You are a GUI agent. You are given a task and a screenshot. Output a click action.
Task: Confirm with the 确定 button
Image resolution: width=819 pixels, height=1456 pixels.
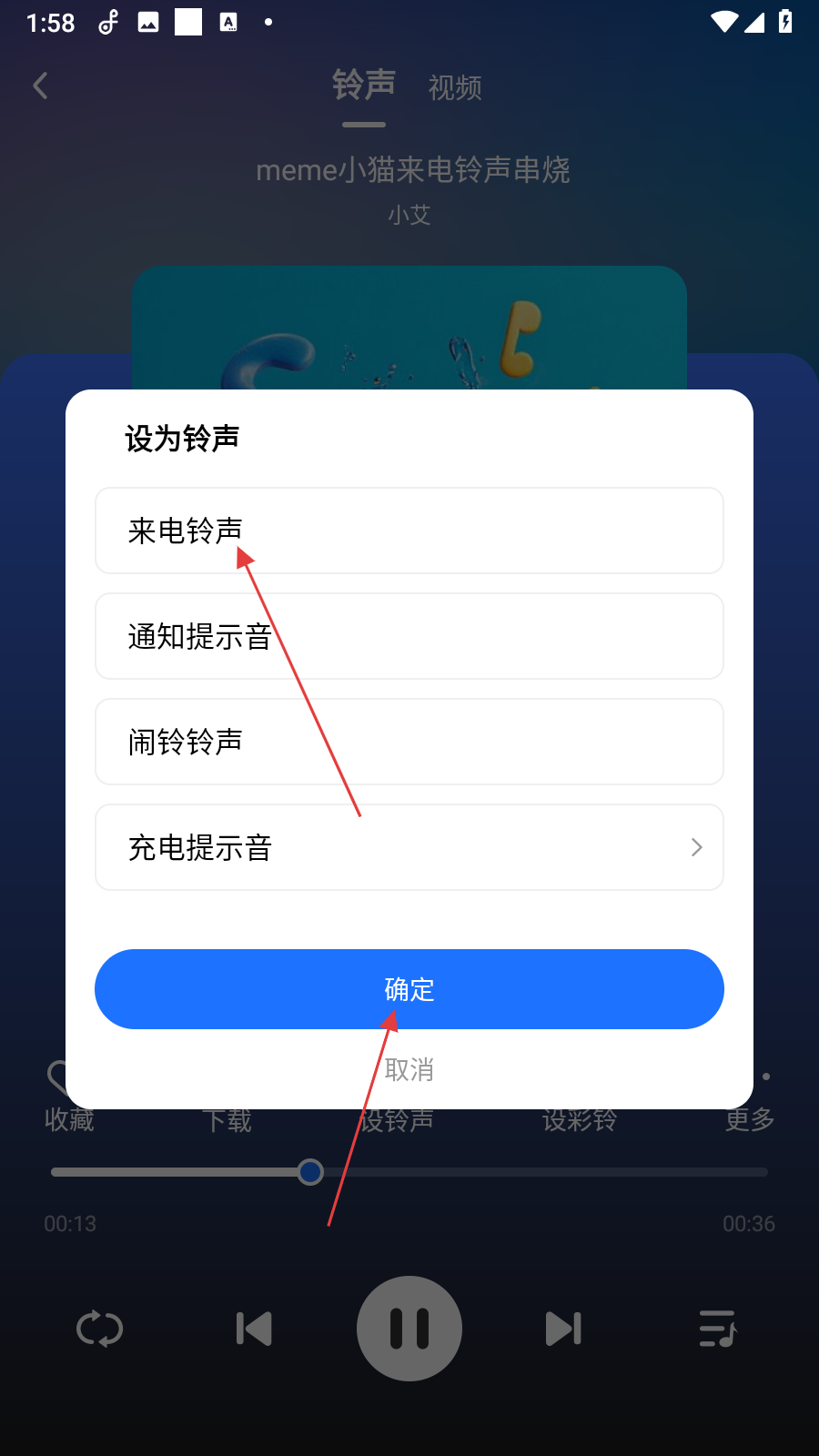click(x=409, y=989)
